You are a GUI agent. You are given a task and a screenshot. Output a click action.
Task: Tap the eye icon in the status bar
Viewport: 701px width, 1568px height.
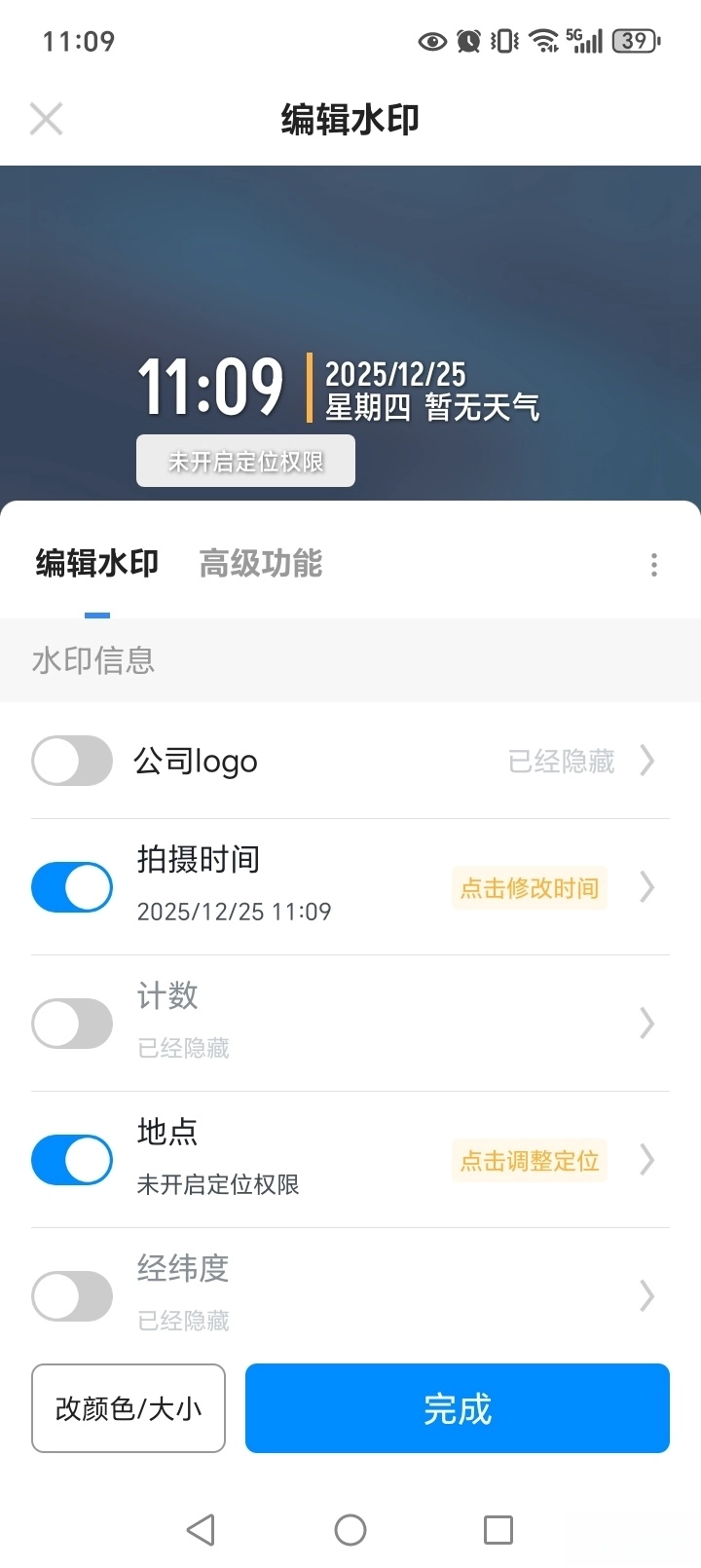pos(431,41)
